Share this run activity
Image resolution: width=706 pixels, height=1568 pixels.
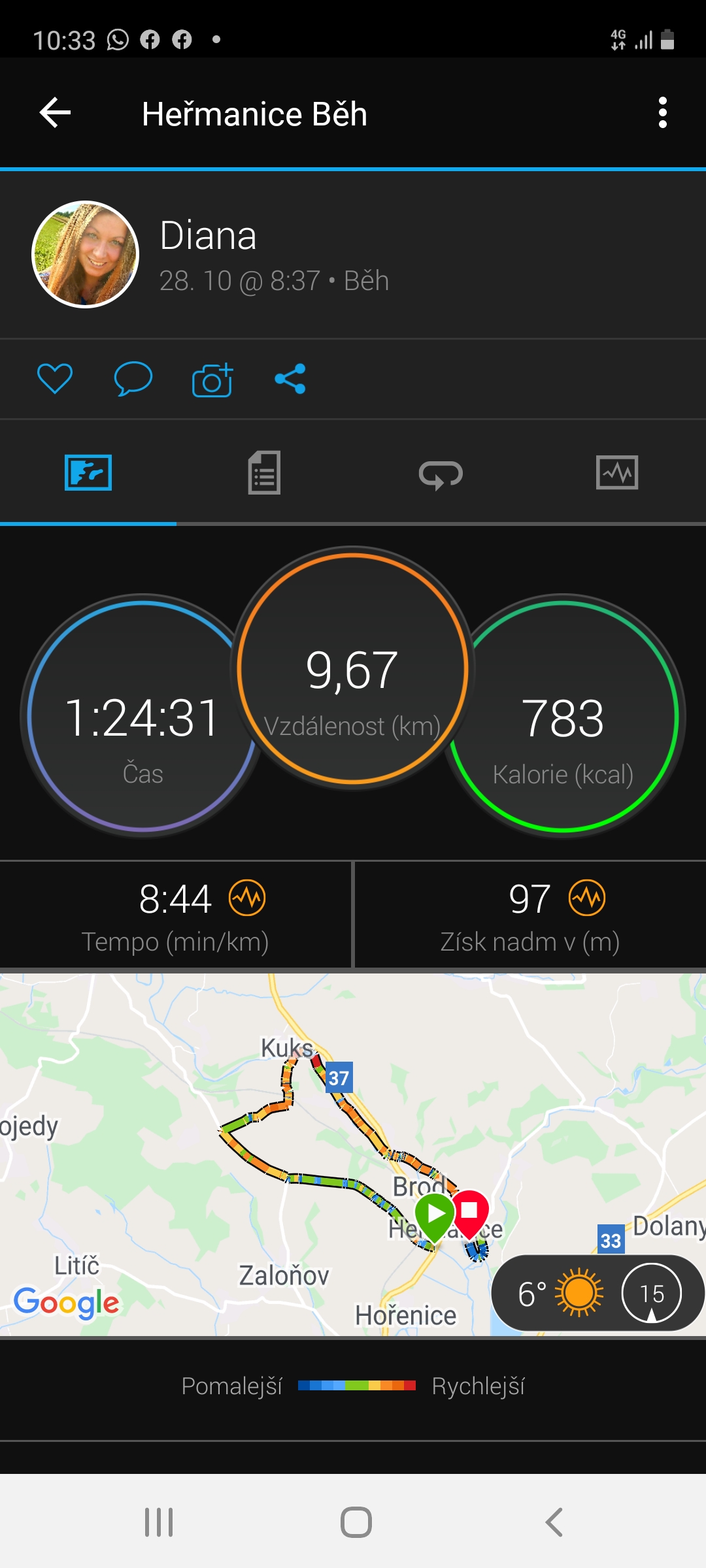click(290, 379)
